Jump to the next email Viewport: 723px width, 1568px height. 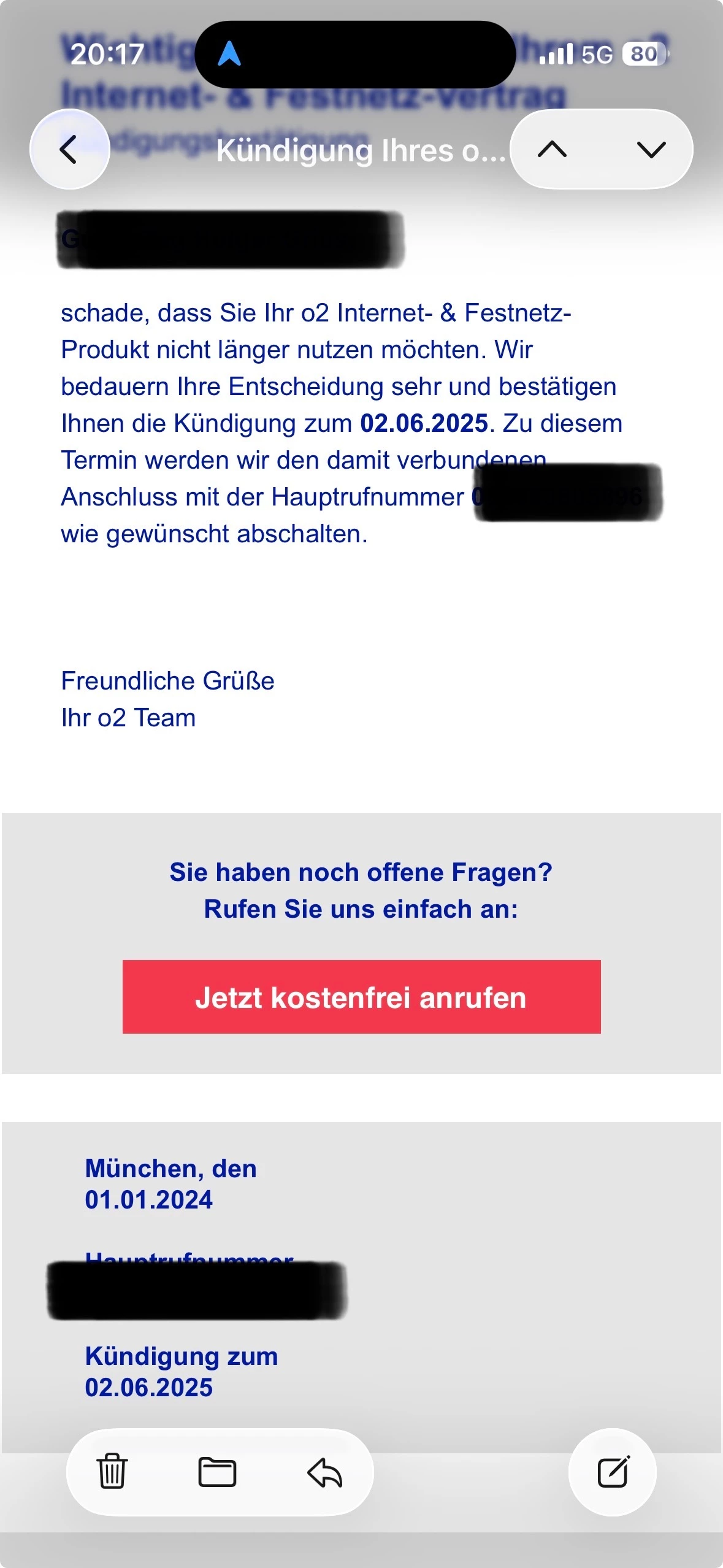(651, 150)
